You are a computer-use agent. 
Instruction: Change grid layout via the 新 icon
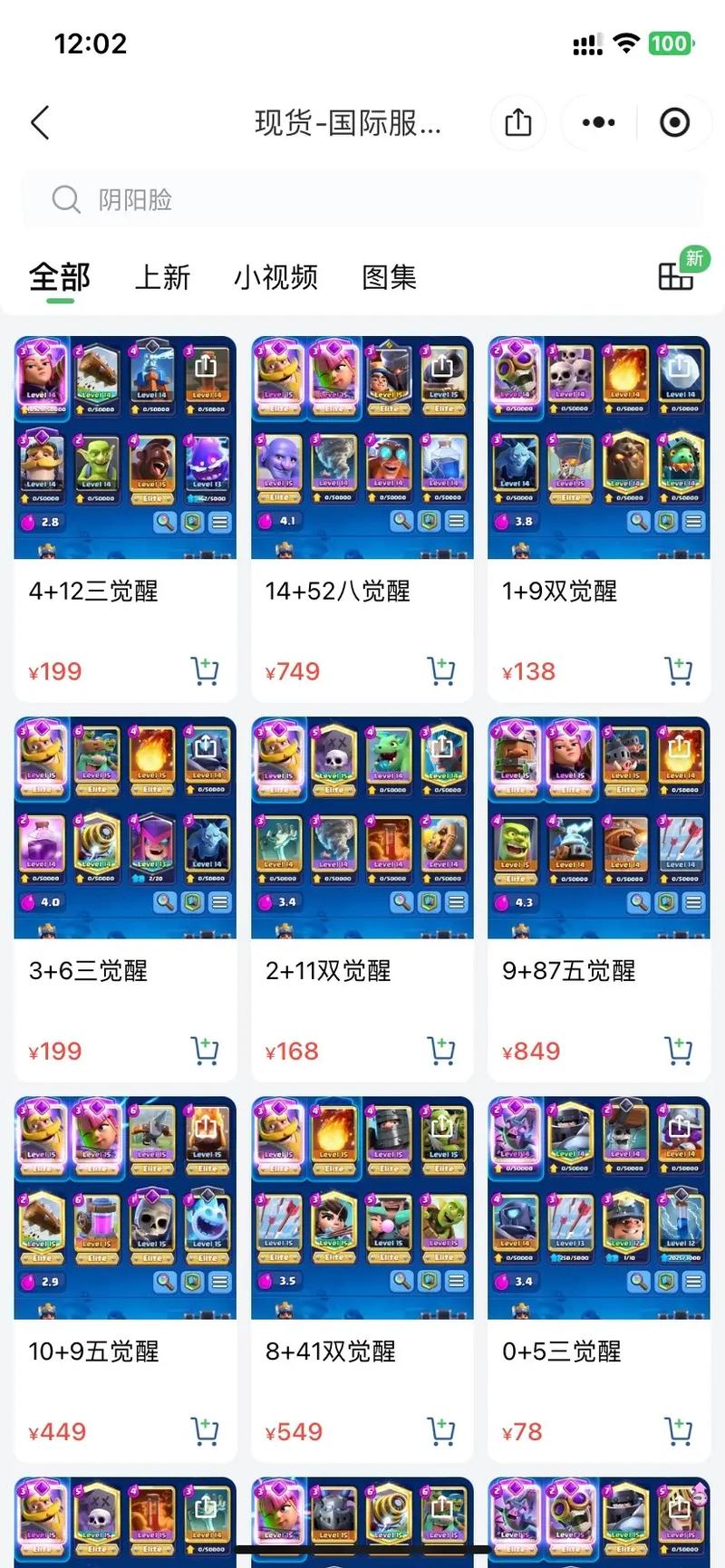(x=676, y=274)
